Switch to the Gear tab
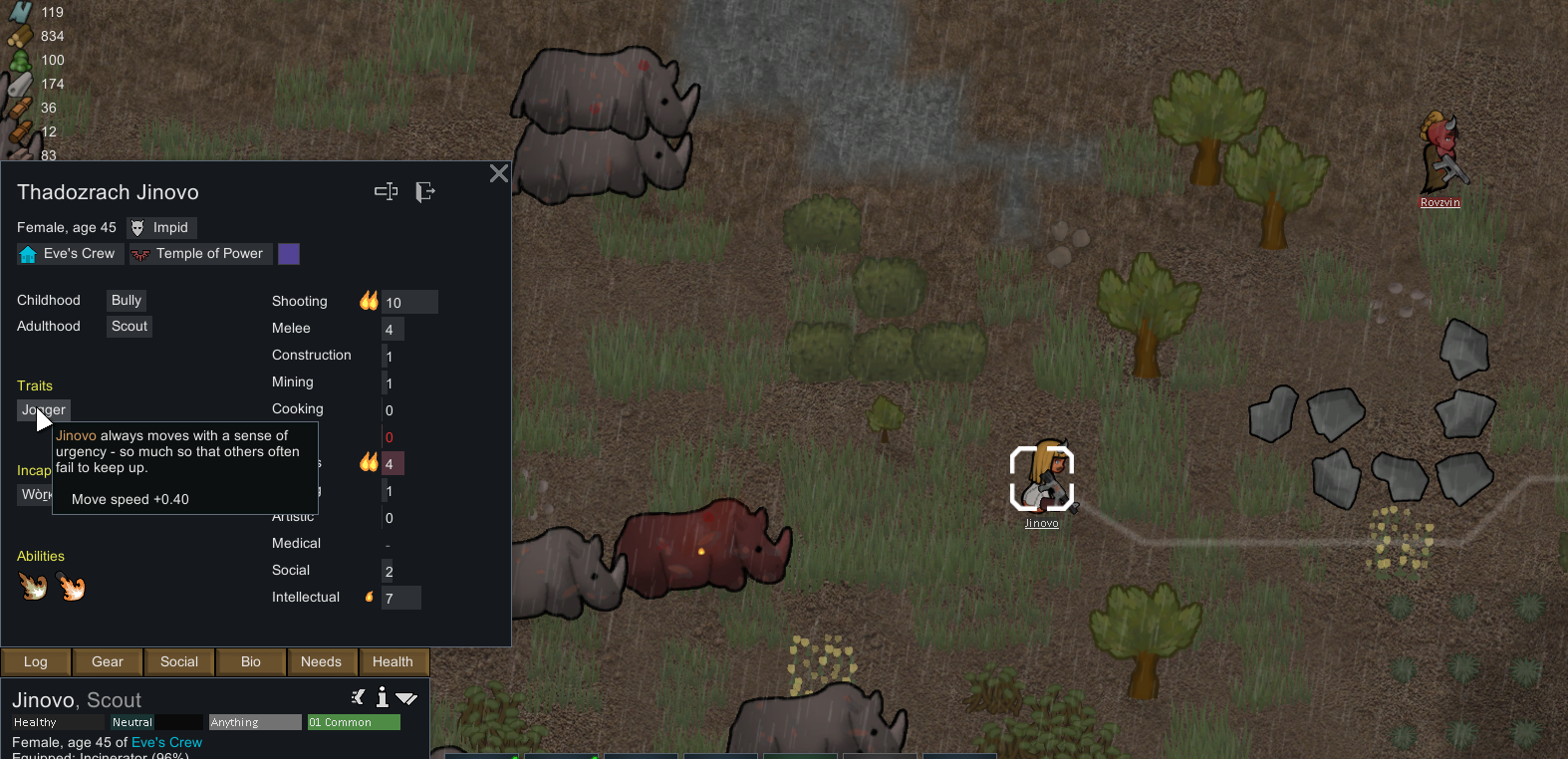 (x=108, y=661)
